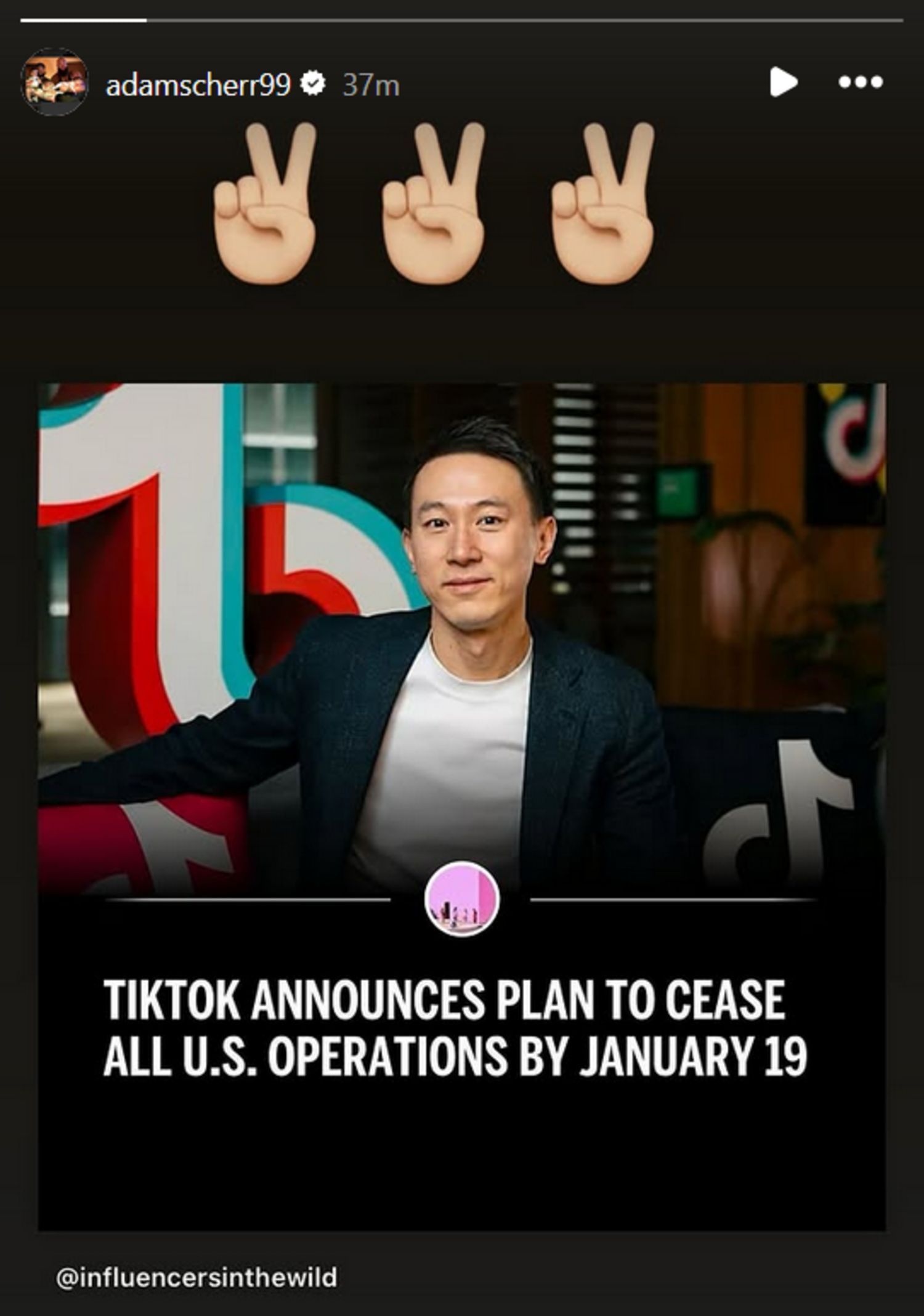Open adamscherr99's profile picture

(x=54, y=82)
